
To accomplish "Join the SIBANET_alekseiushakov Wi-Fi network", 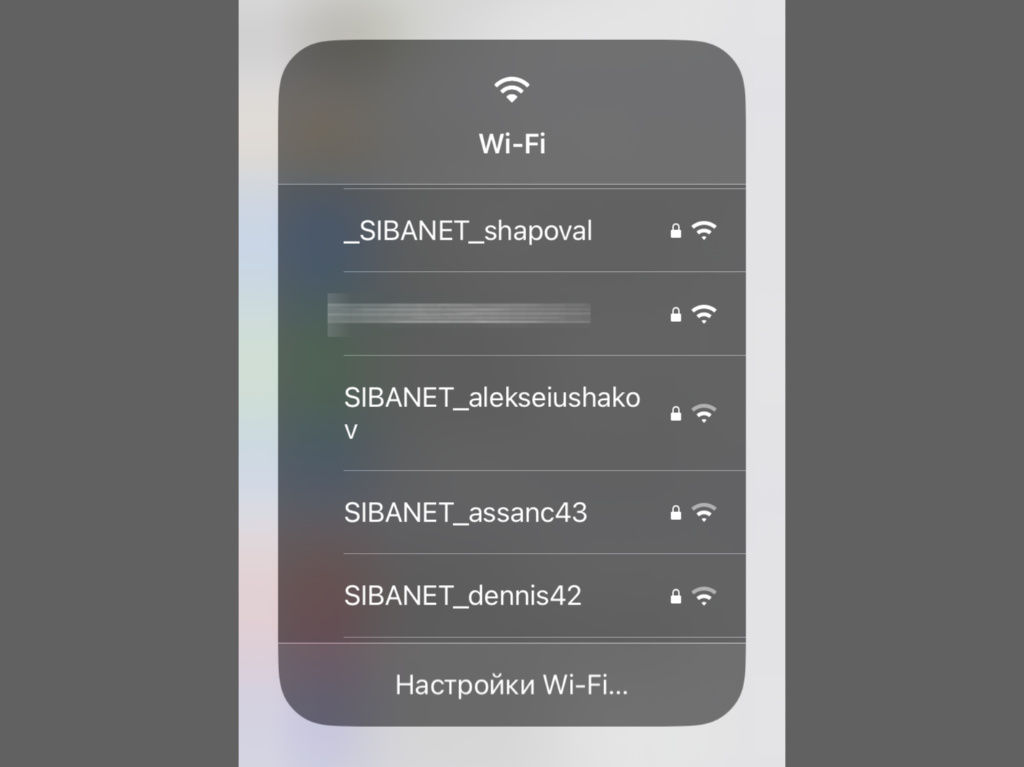I will (492, 413).
